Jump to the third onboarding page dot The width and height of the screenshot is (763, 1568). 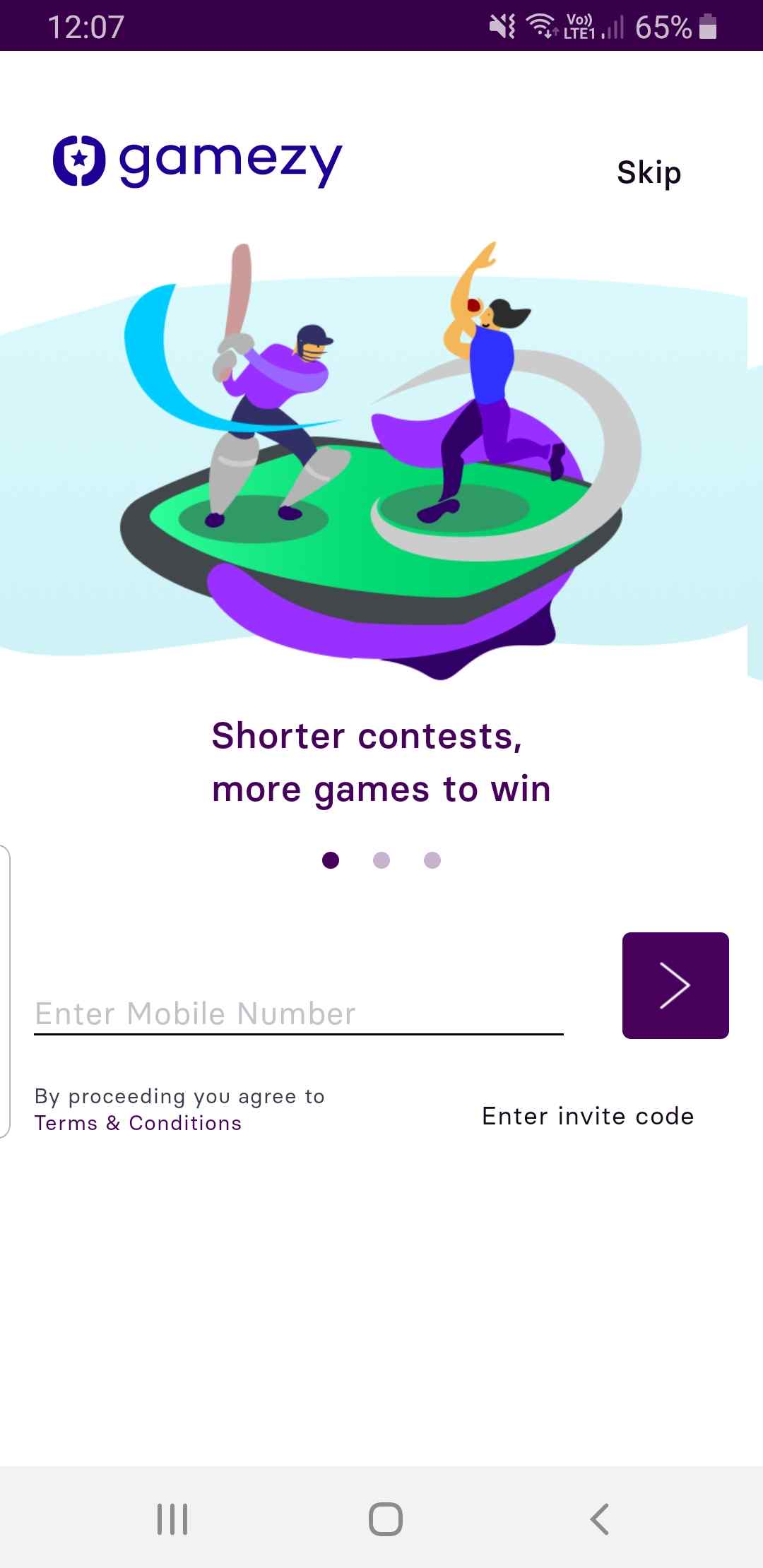tap(432, 860)
